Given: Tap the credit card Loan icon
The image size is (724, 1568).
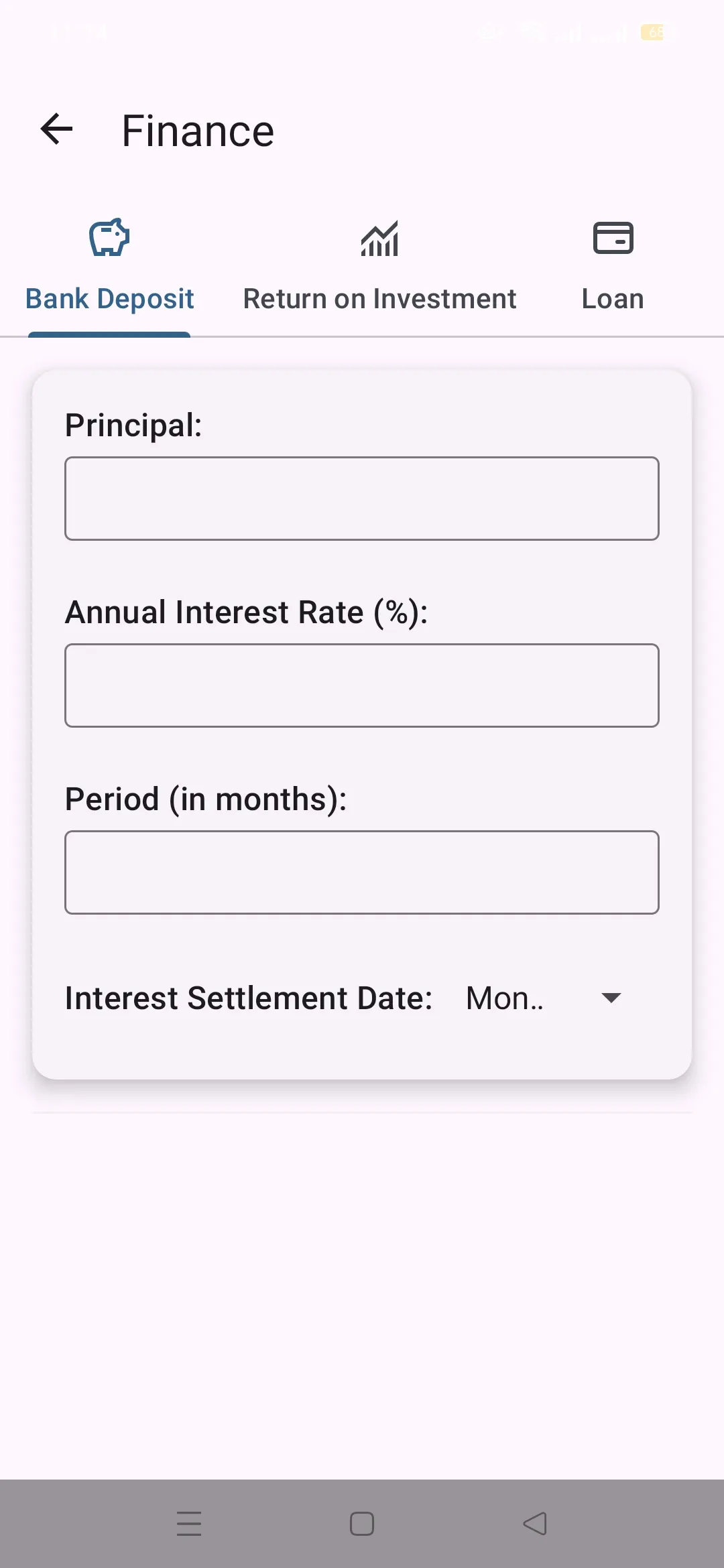Looking at the screenshot, I should (x=613, y=237).
